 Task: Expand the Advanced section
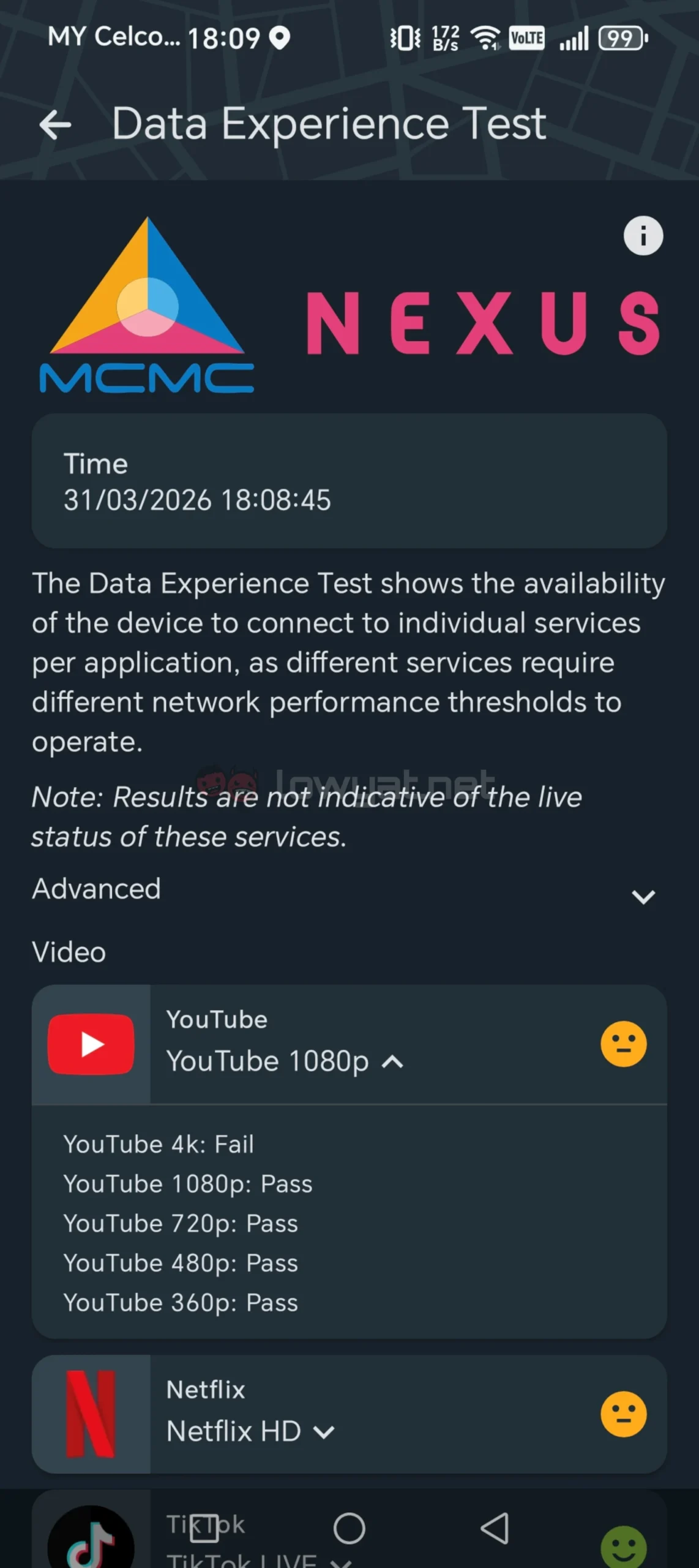(x=643, y=897)
